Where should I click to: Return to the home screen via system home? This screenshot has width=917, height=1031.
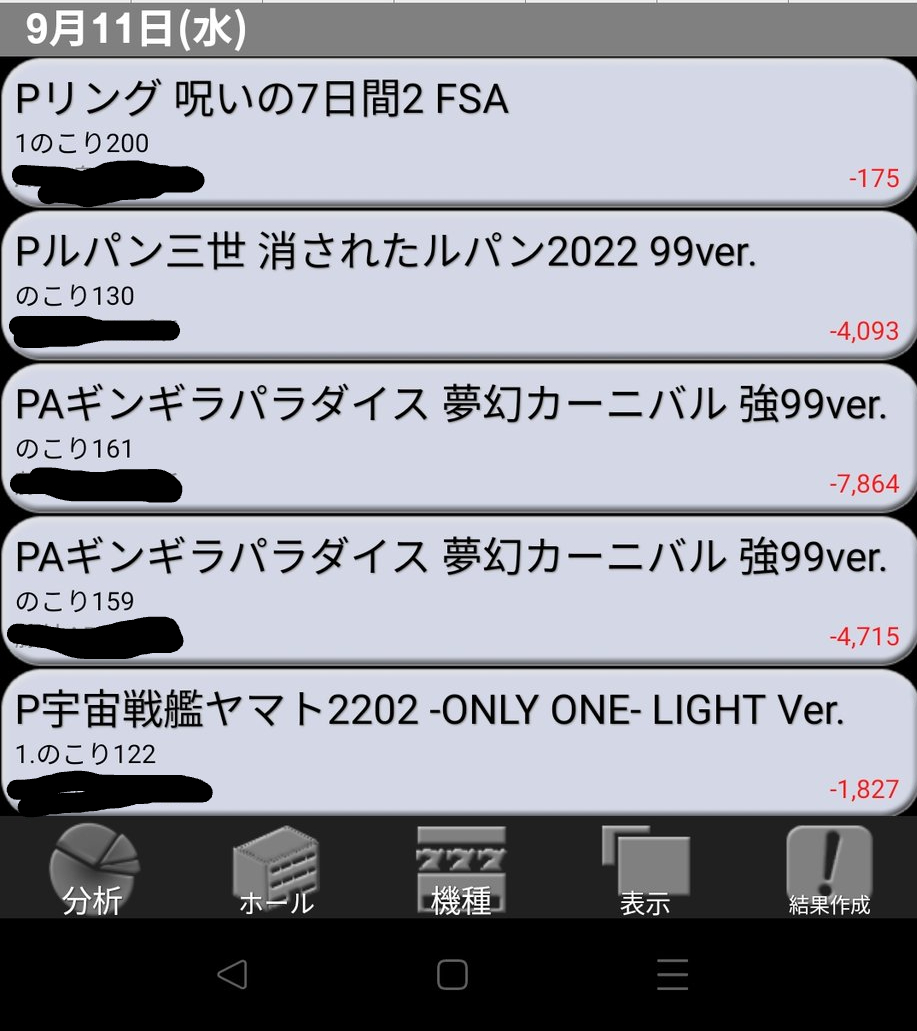(x=452, y=974)
